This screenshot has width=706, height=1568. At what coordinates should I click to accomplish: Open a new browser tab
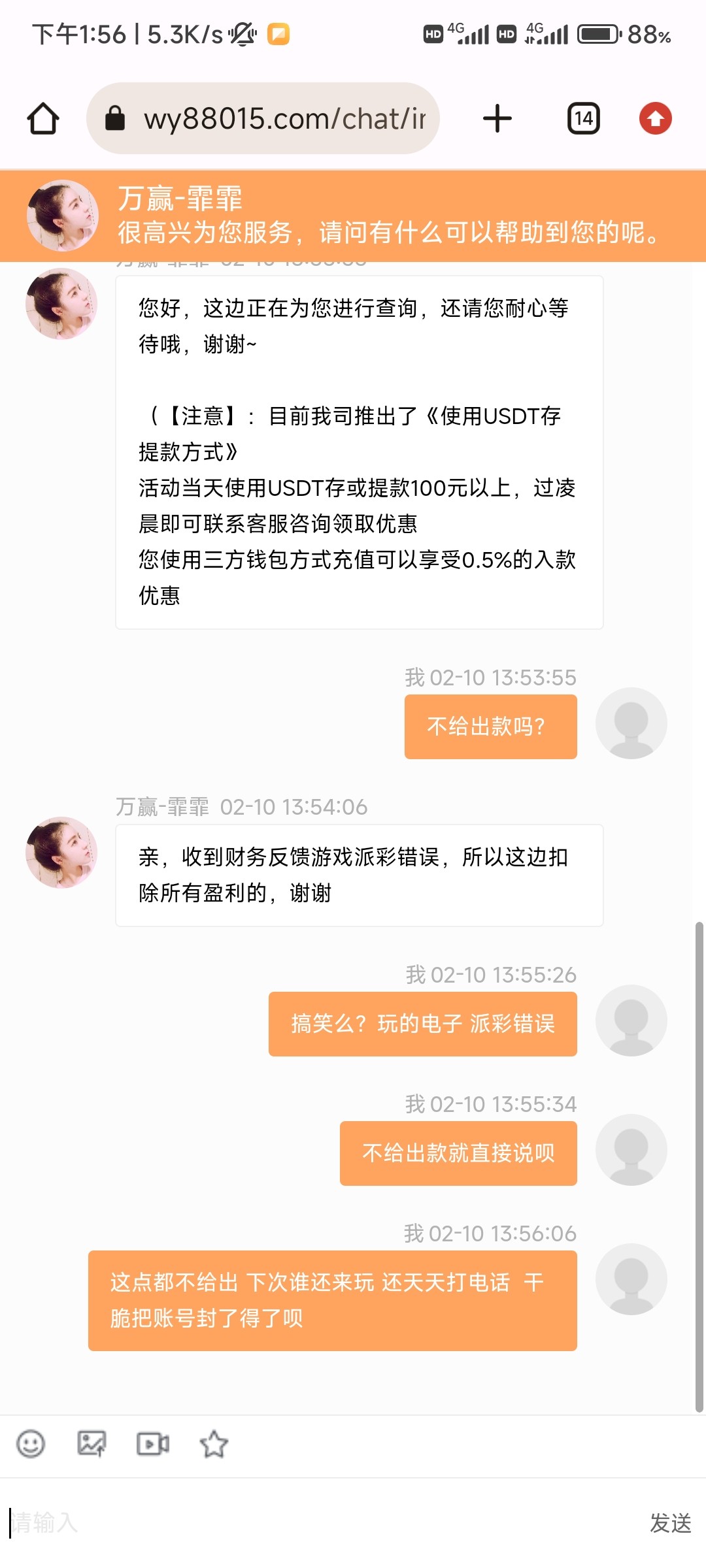coord(497,119)
